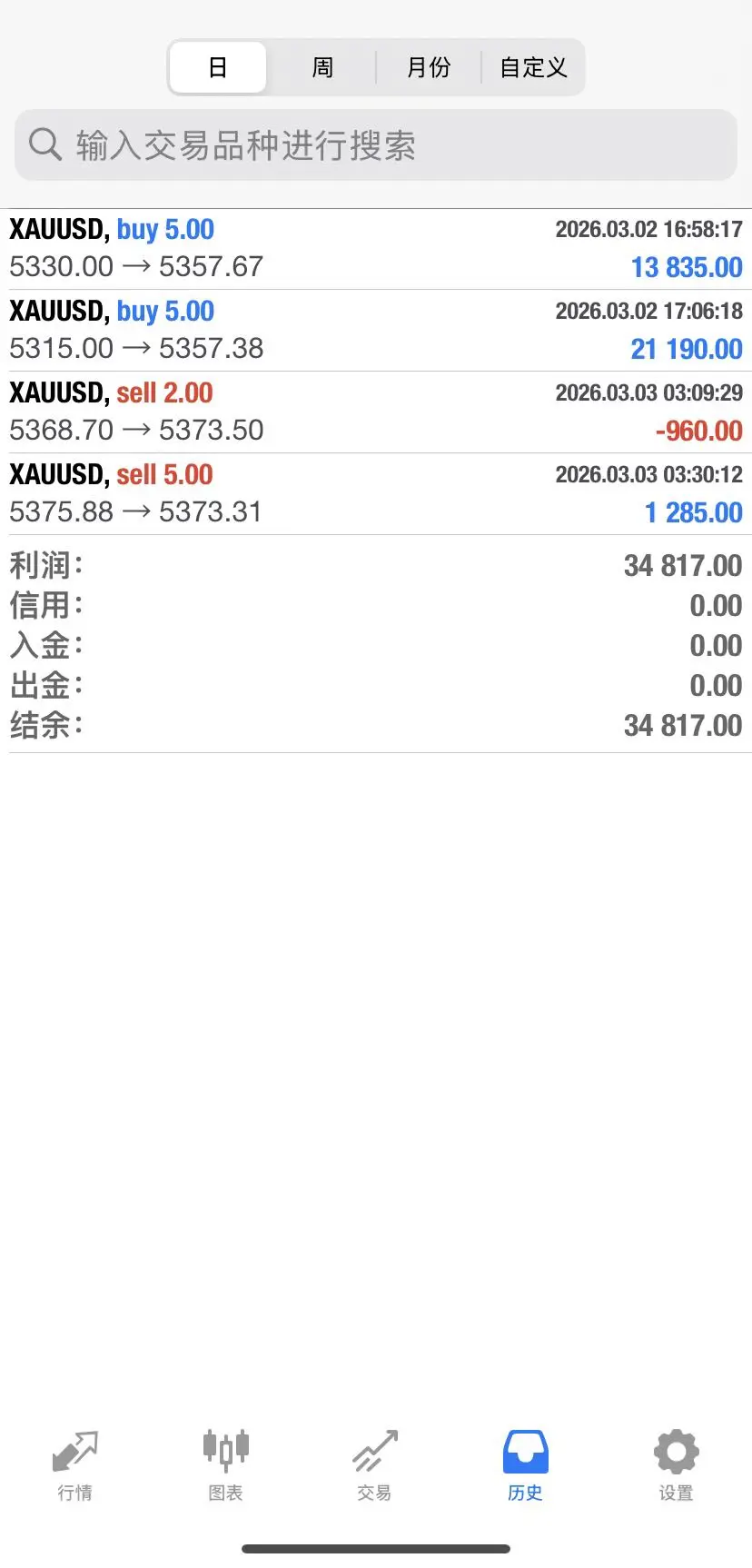
Task: Open the 历史 history tab
Action: click(525, 1465)
